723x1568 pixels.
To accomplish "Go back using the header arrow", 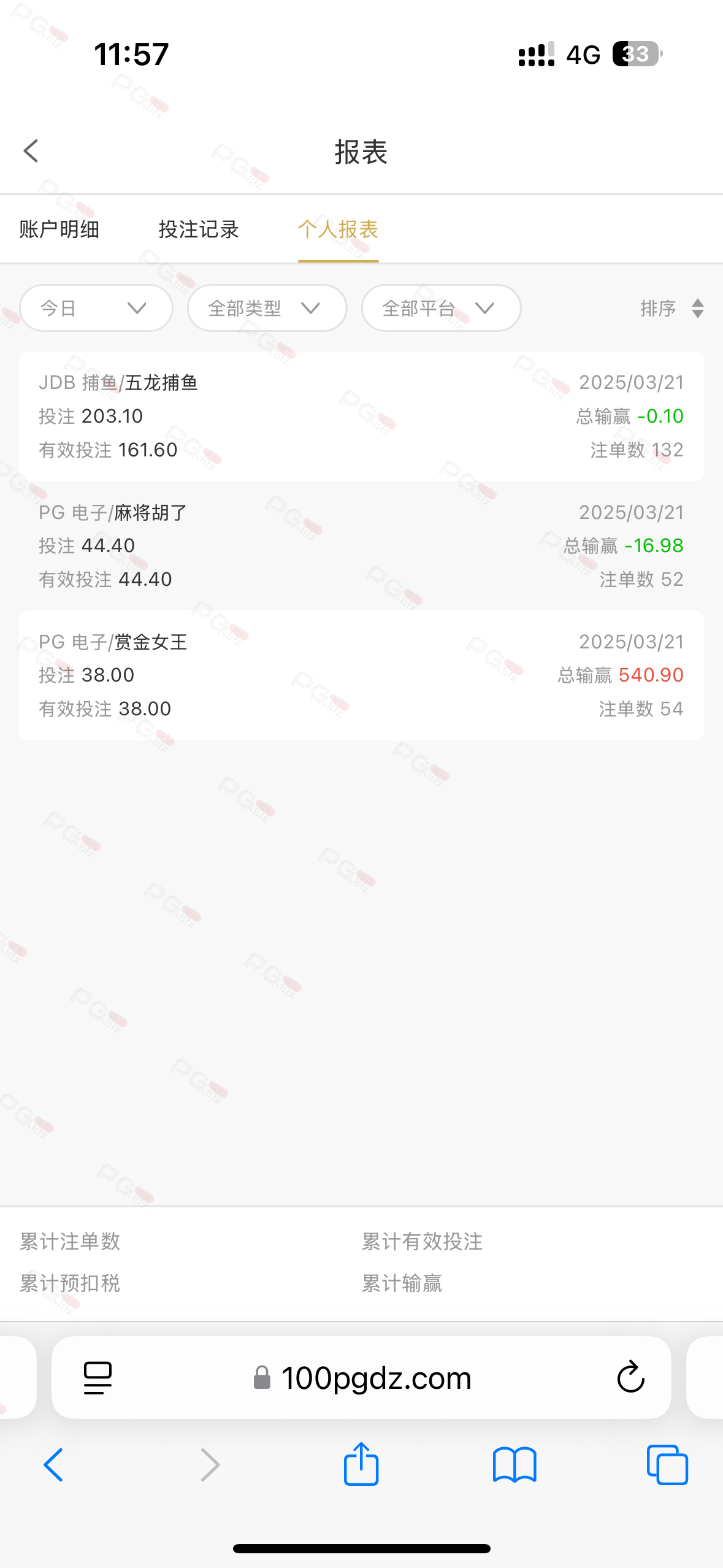I will pyautogui.click(x=31, y=151).
